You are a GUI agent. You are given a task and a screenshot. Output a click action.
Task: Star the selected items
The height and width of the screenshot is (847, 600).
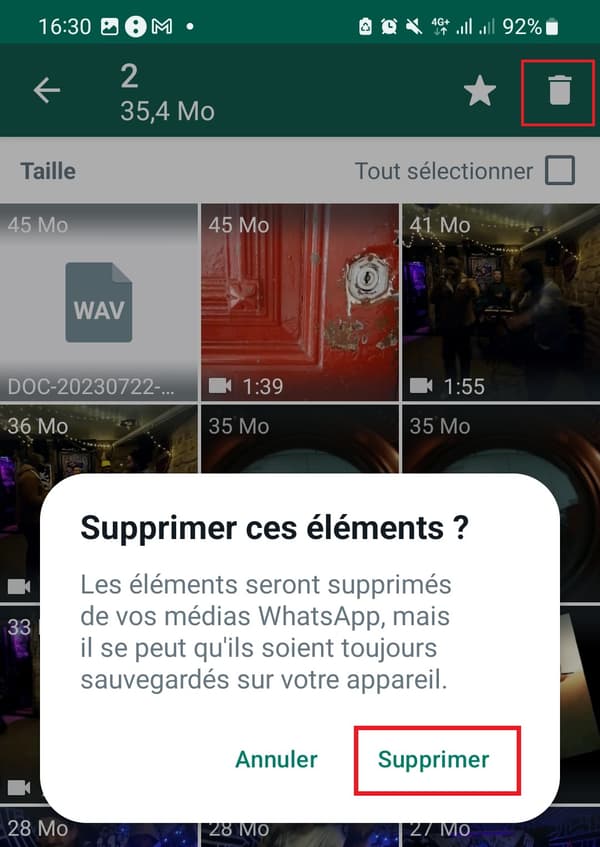click(x=480, y=92)
